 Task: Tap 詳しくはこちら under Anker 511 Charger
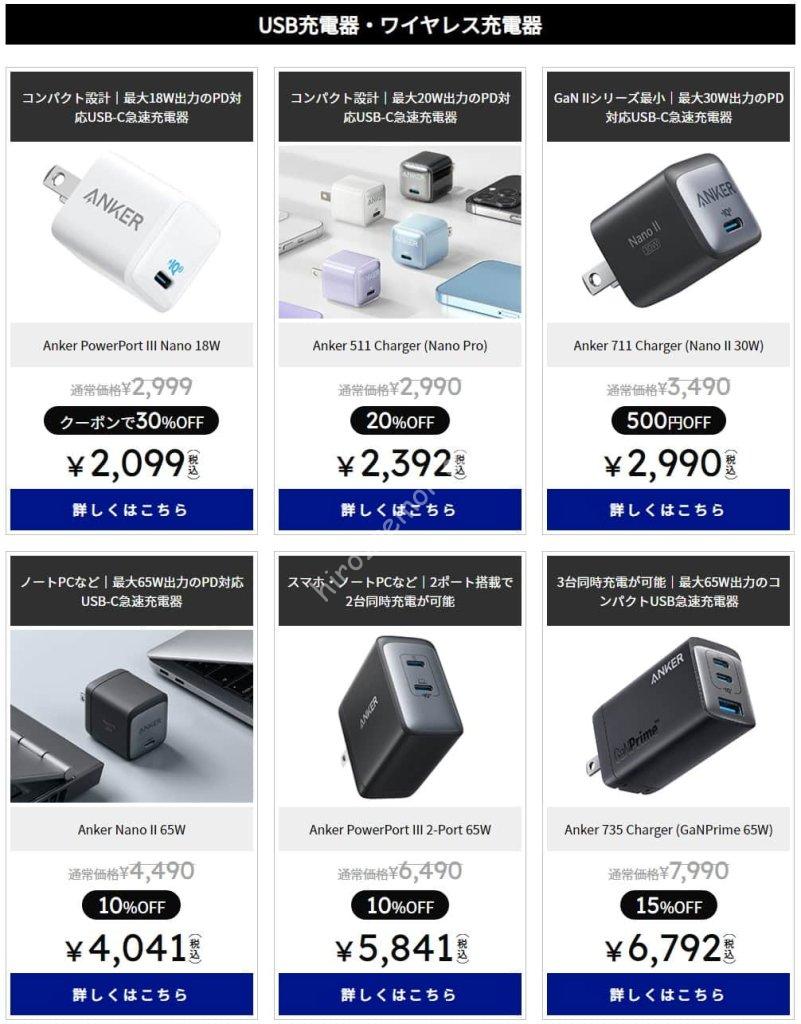click(x=399, y=509)
